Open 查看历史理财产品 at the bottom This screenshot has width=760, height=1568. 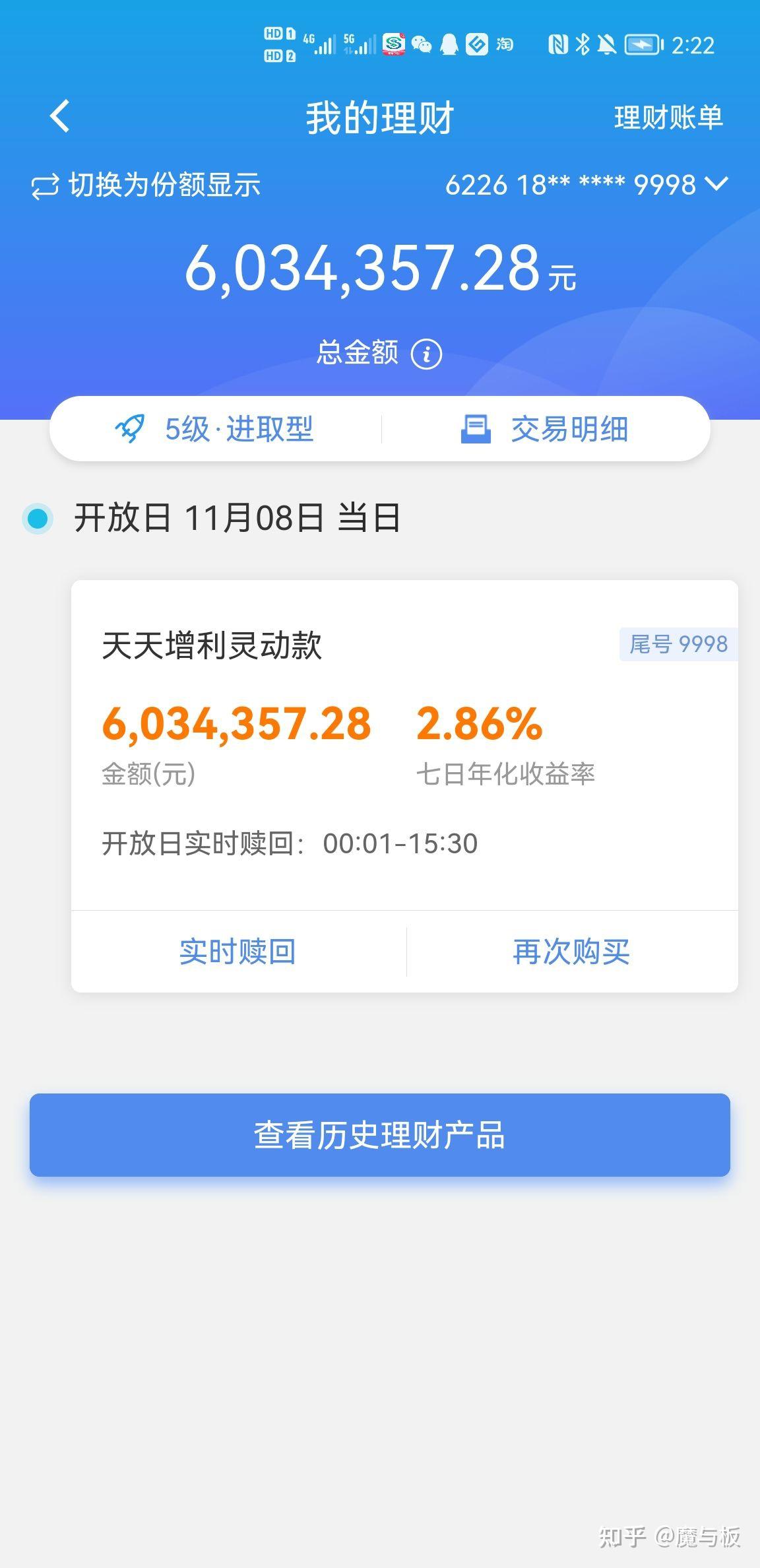click(380, 1136)
